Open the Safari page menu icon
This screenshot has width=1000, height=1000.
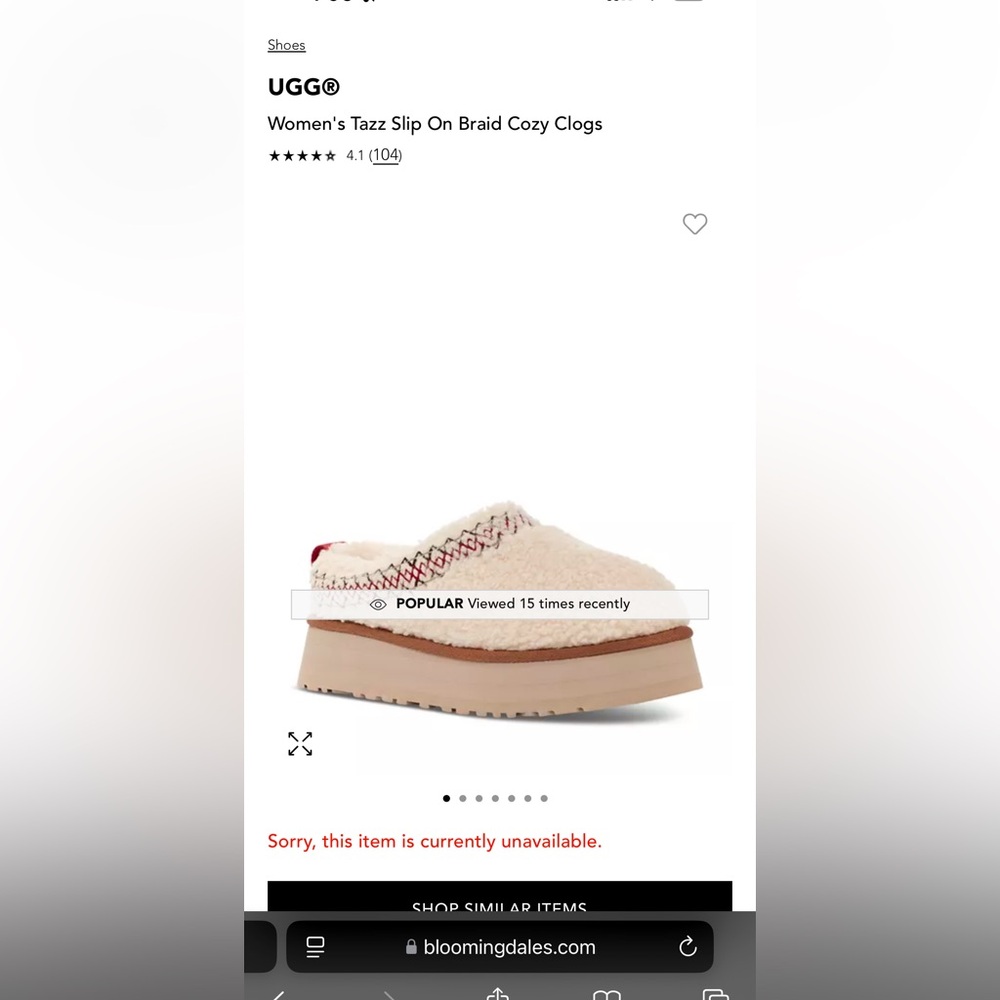click(x=316, y=947)
